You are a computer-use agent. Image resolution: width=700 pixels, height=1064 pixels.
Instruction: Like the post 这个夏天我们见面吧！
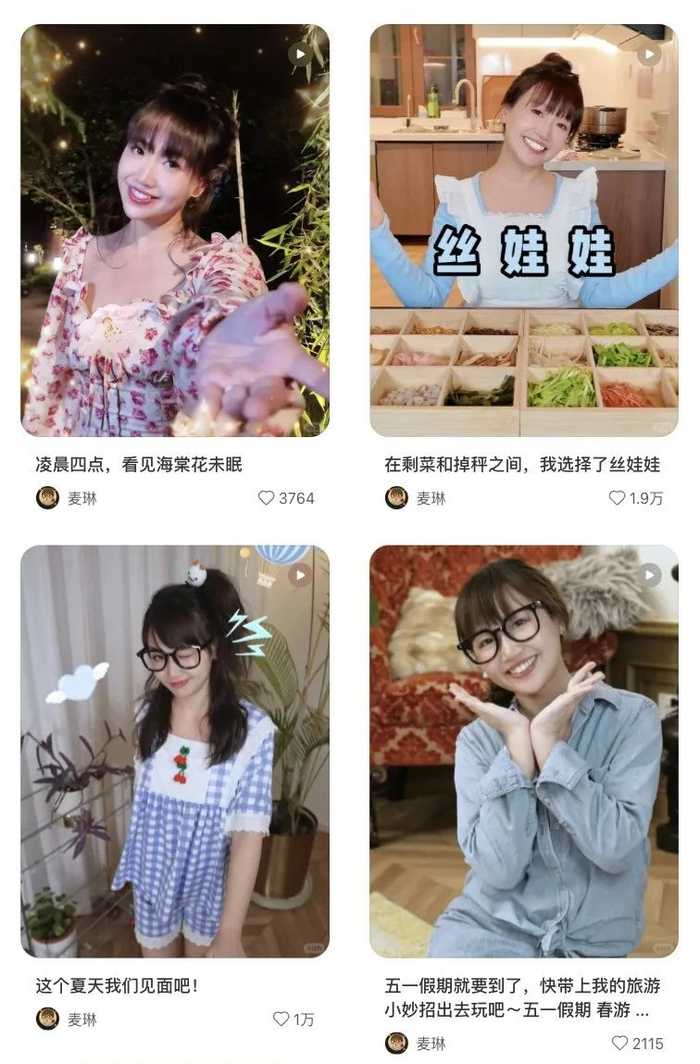(x=281, y=1019)
